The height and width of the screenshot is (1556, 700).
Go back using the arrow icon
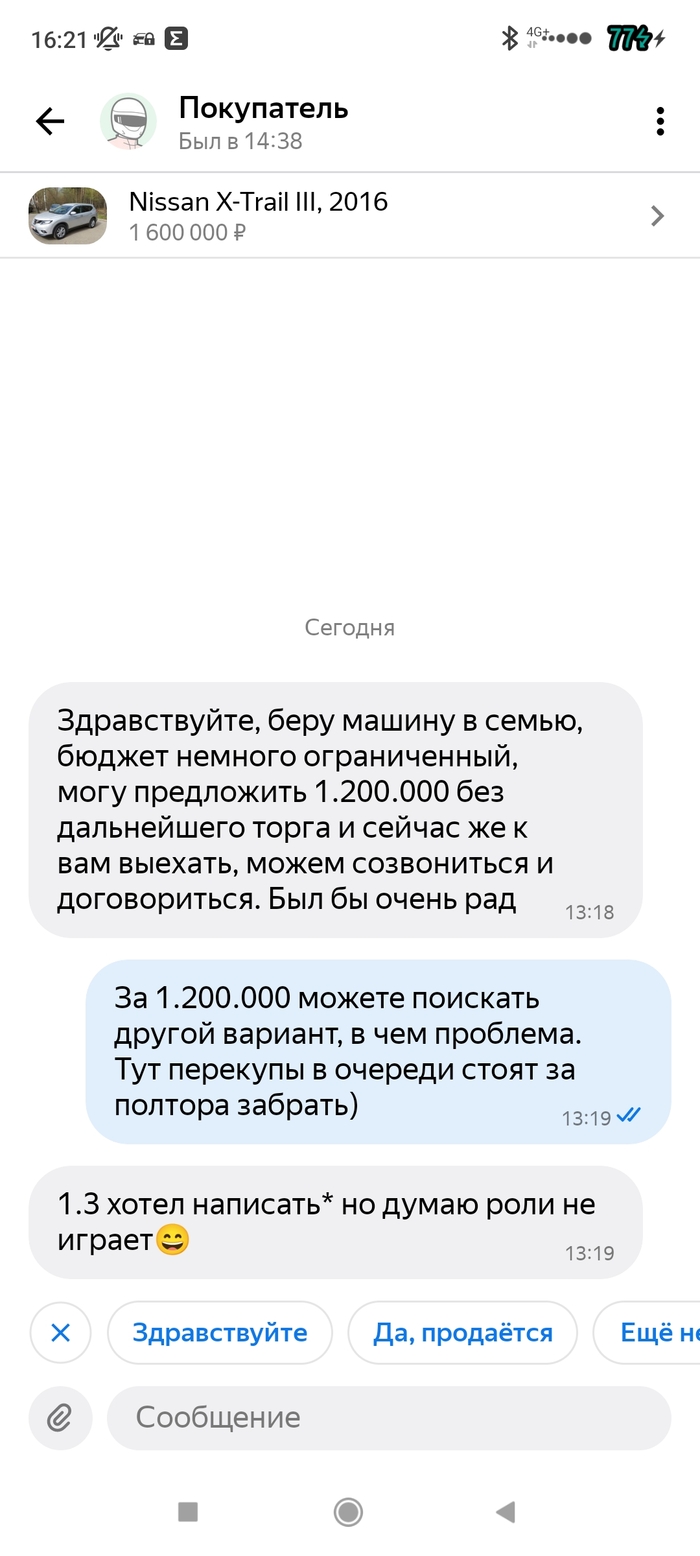click(49, 122)
